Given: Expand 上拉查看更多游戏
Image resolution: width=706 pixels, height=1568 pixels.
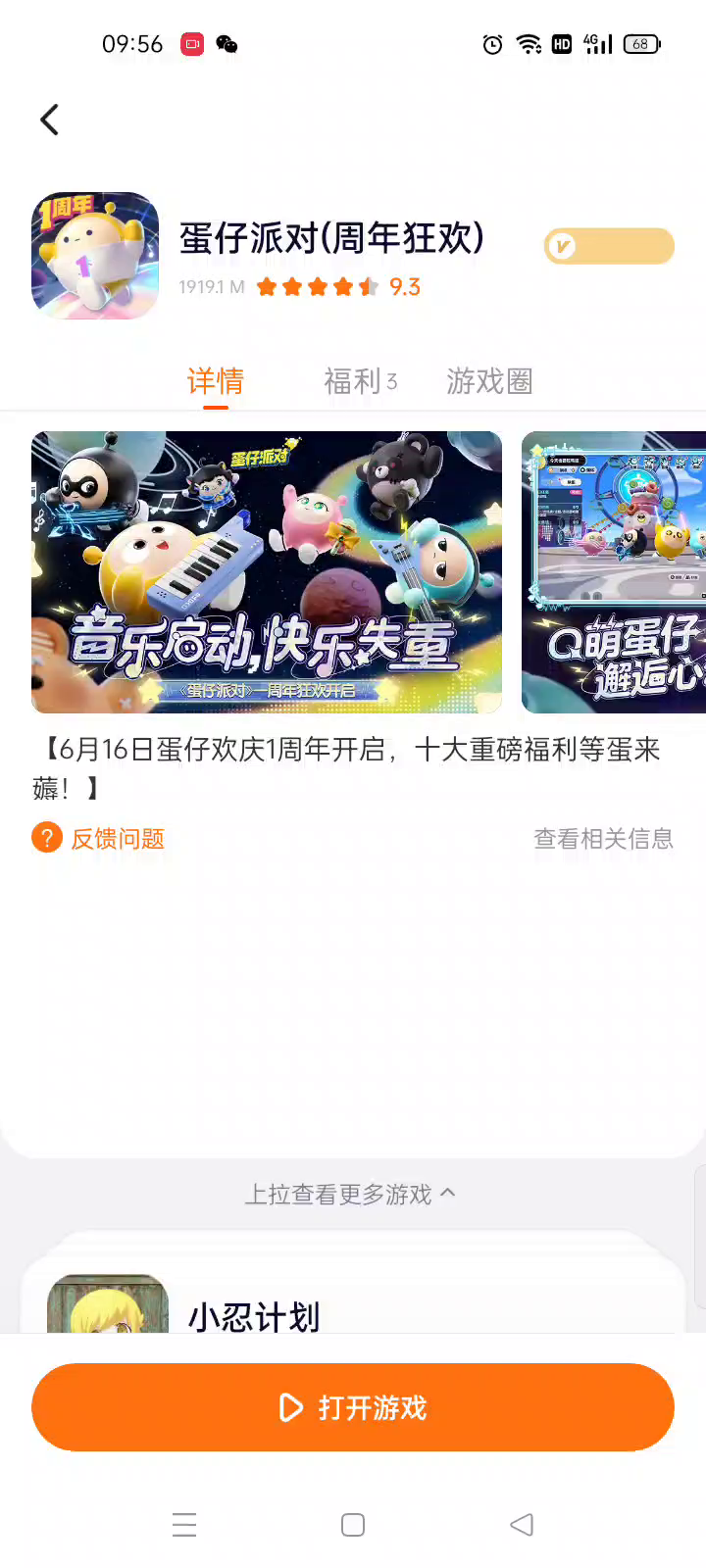Looking at the screenshot, I should click(350, 1194).
